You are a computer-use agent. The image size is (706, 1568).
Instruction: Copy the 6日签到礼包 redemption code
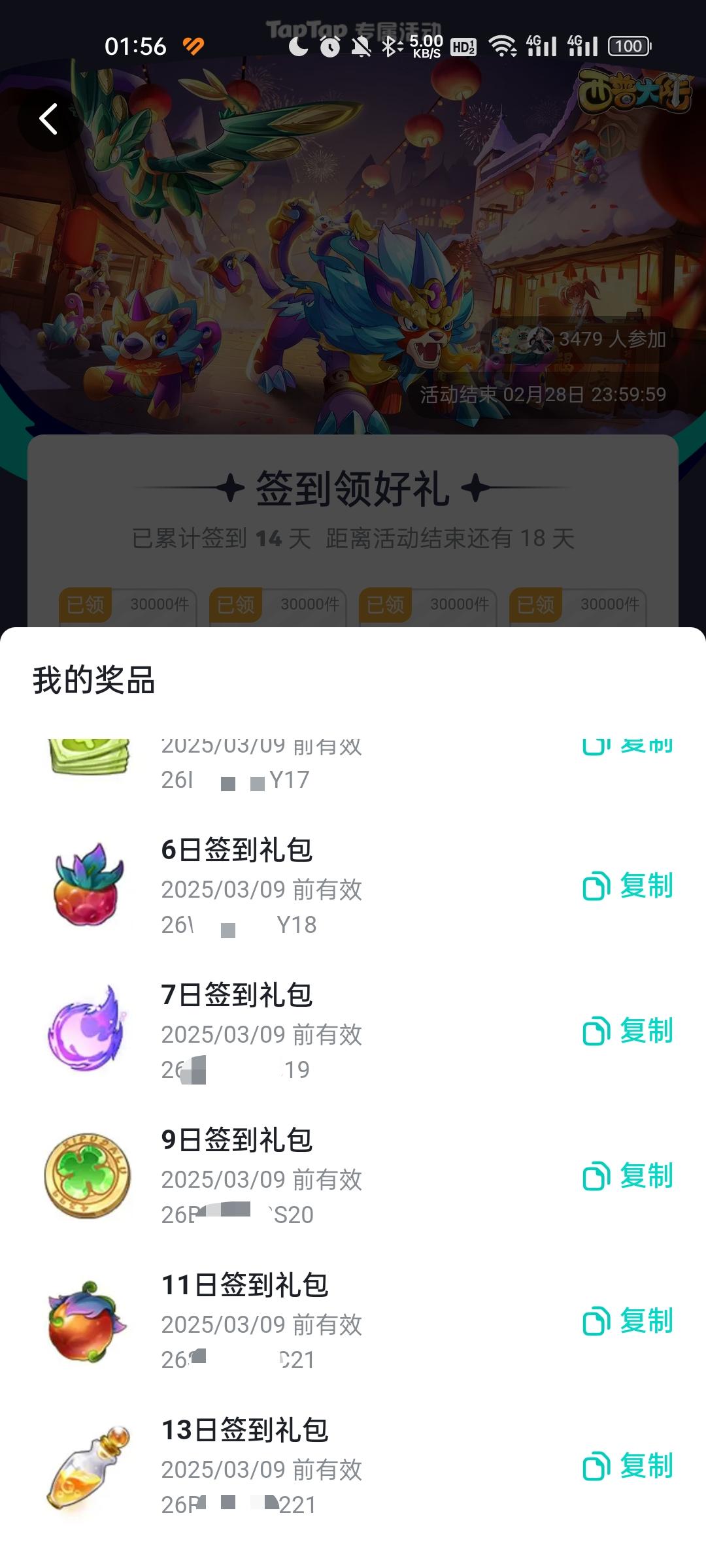pyautogui.click(x=626, y=887)
